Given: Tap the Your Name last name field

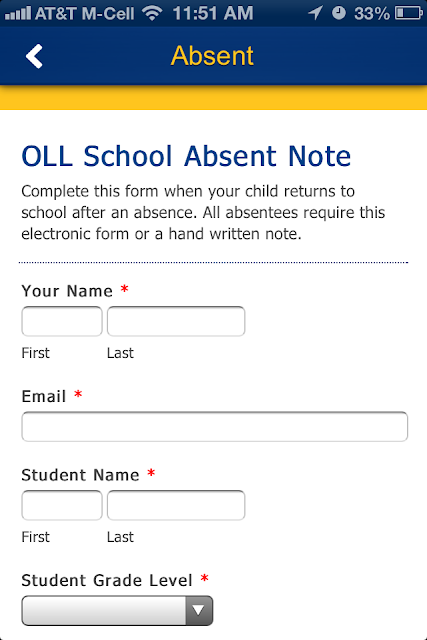Looking at the screenshot, I should (x=176, y=321).
